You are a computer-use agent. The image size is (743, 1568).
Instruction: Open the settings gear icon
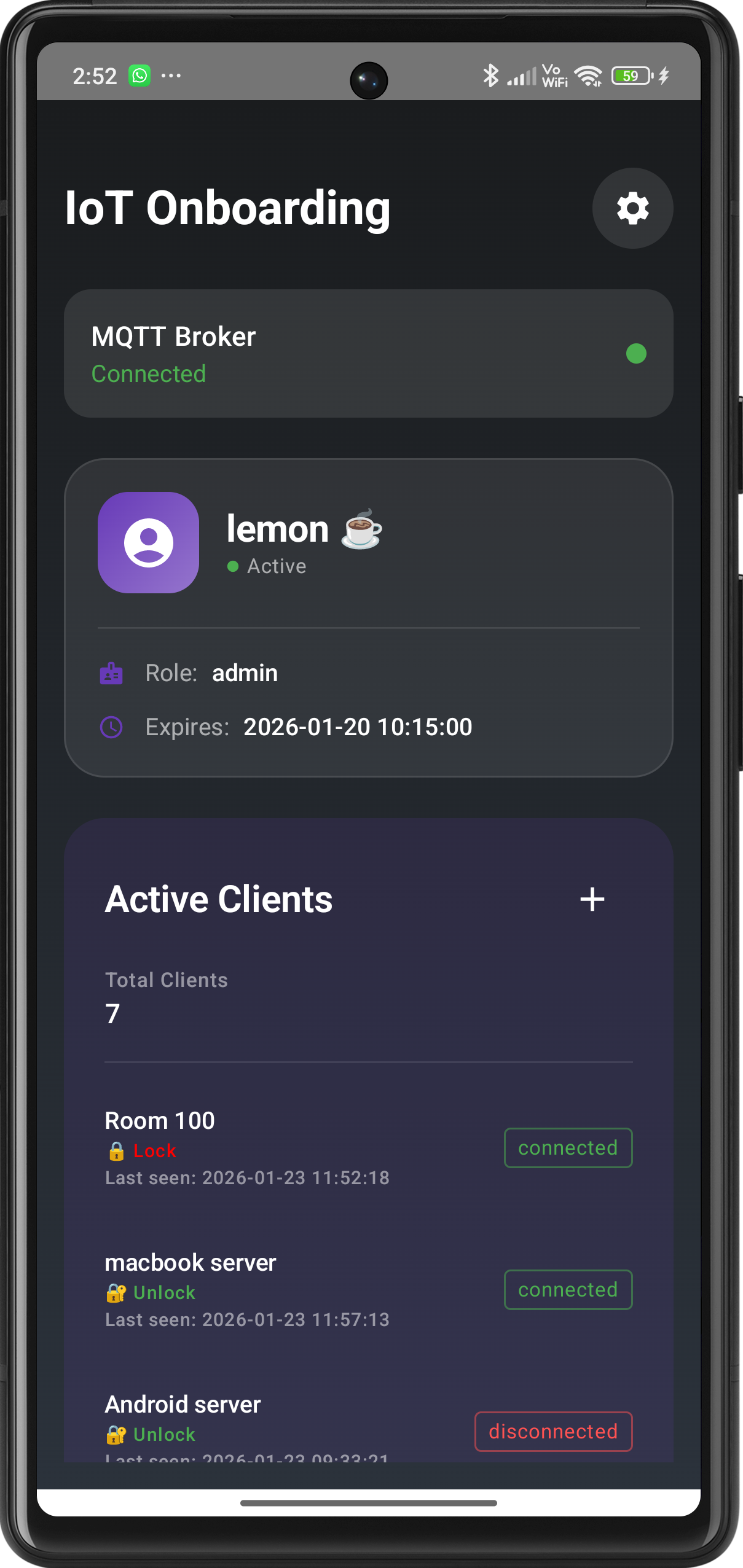point(632,208)
